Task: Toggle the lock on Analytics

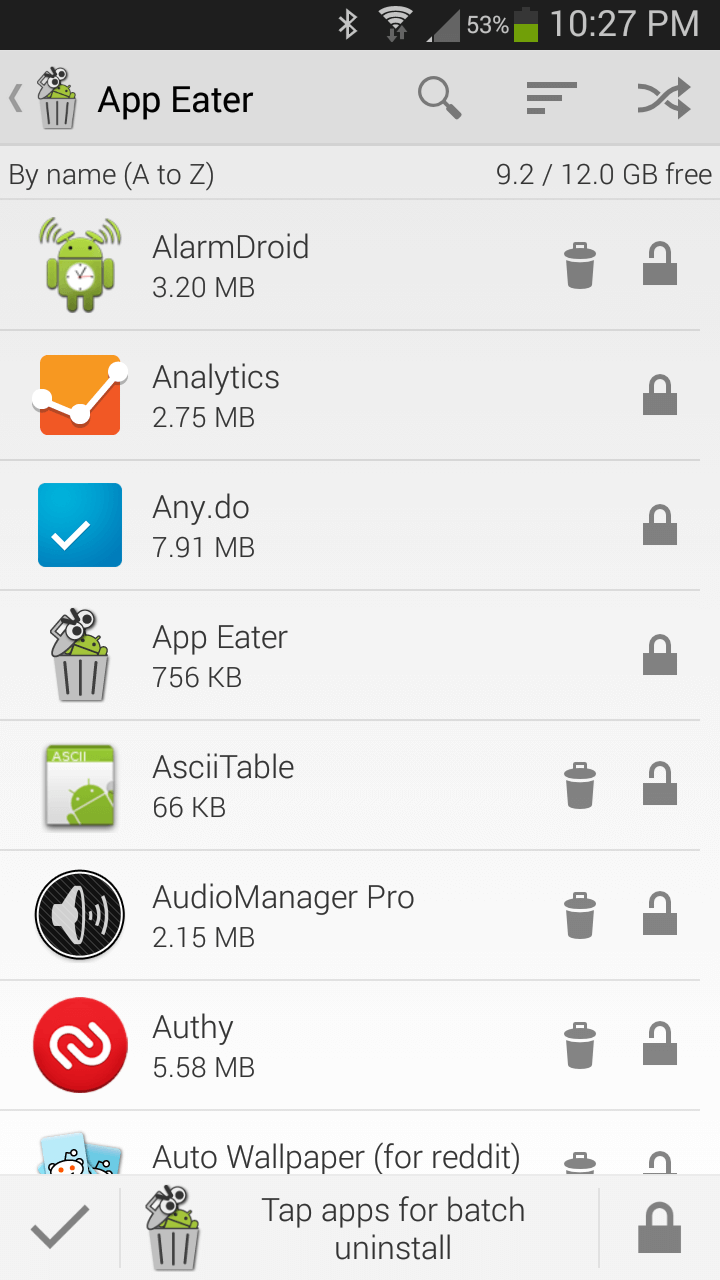Action: 660,394
